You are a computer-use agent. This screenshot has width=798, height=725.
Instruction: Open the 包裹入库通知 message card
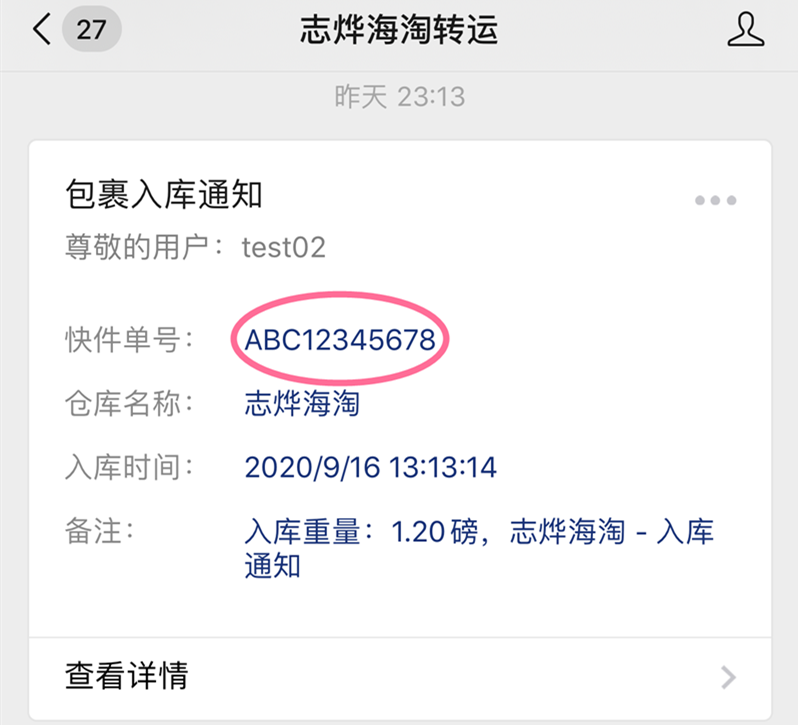click(x=400, y=400)
